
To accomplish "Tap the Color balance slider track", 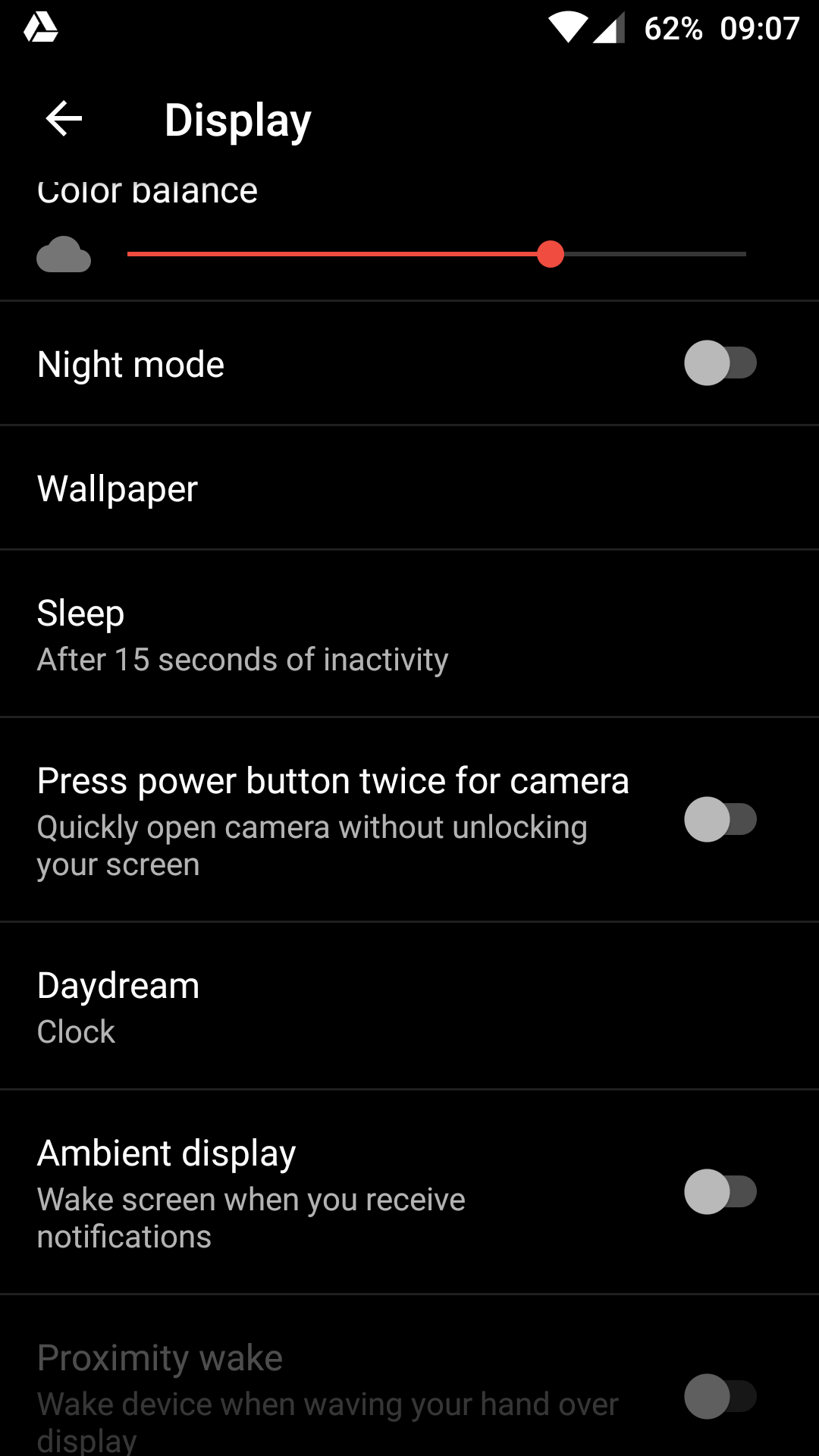I will pyautogui.click(x=437, y=254).
